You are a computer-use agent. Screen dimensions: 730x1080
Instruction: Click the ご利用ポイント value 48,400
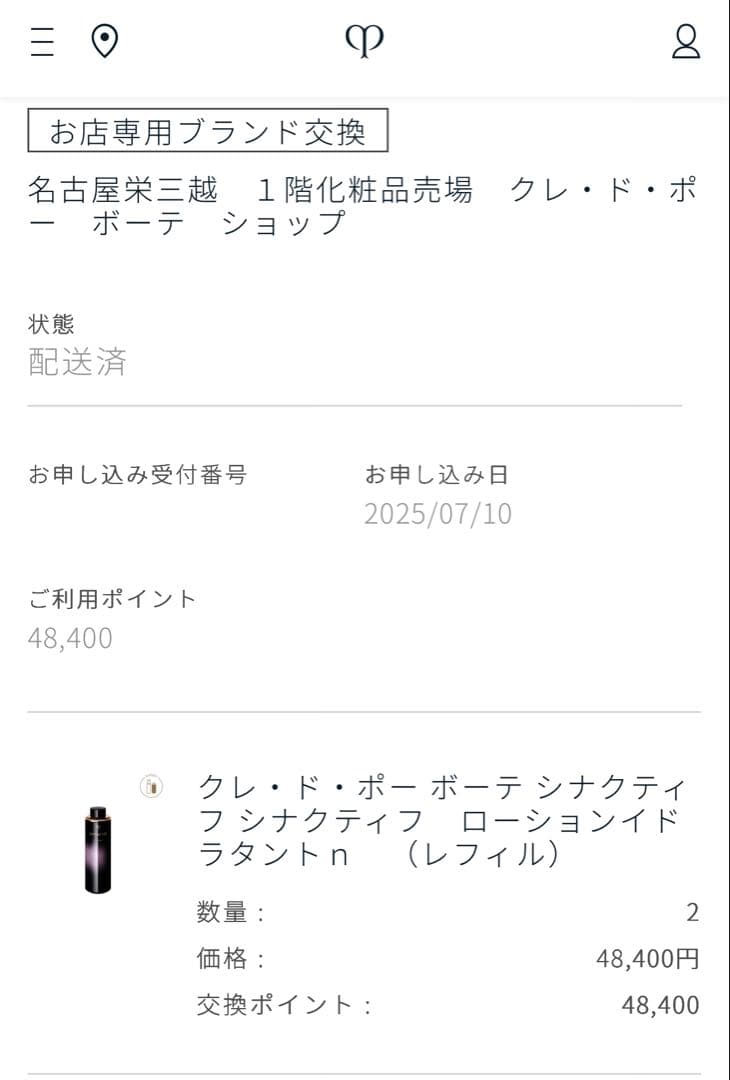(70, 638)
